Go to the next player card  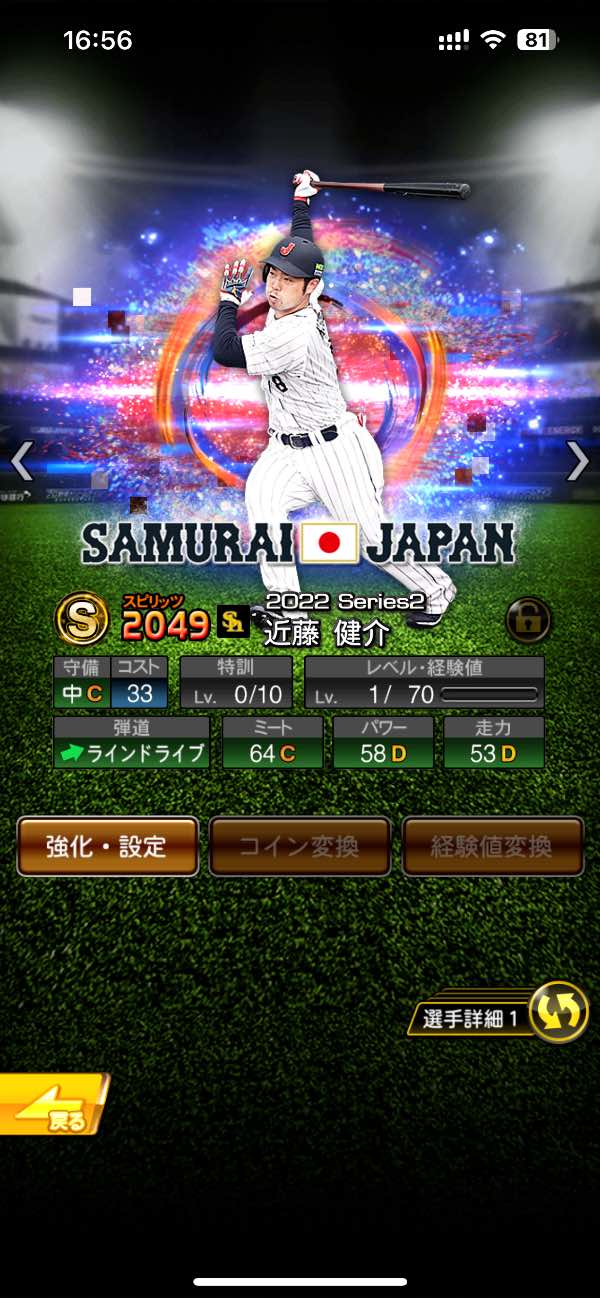(578, 461)
